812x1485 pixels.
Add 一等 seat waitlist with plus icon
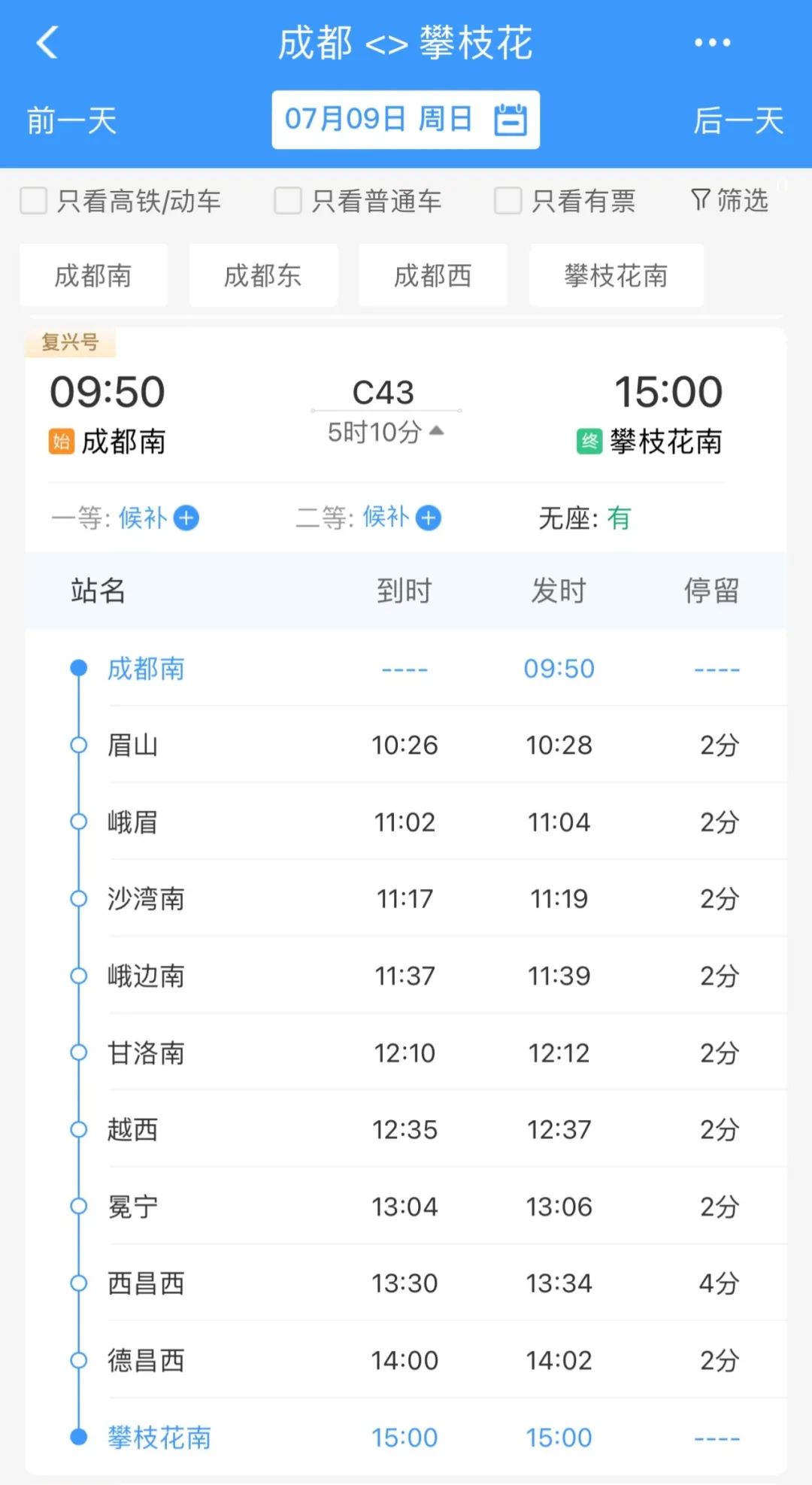click(x=186, y=518)
